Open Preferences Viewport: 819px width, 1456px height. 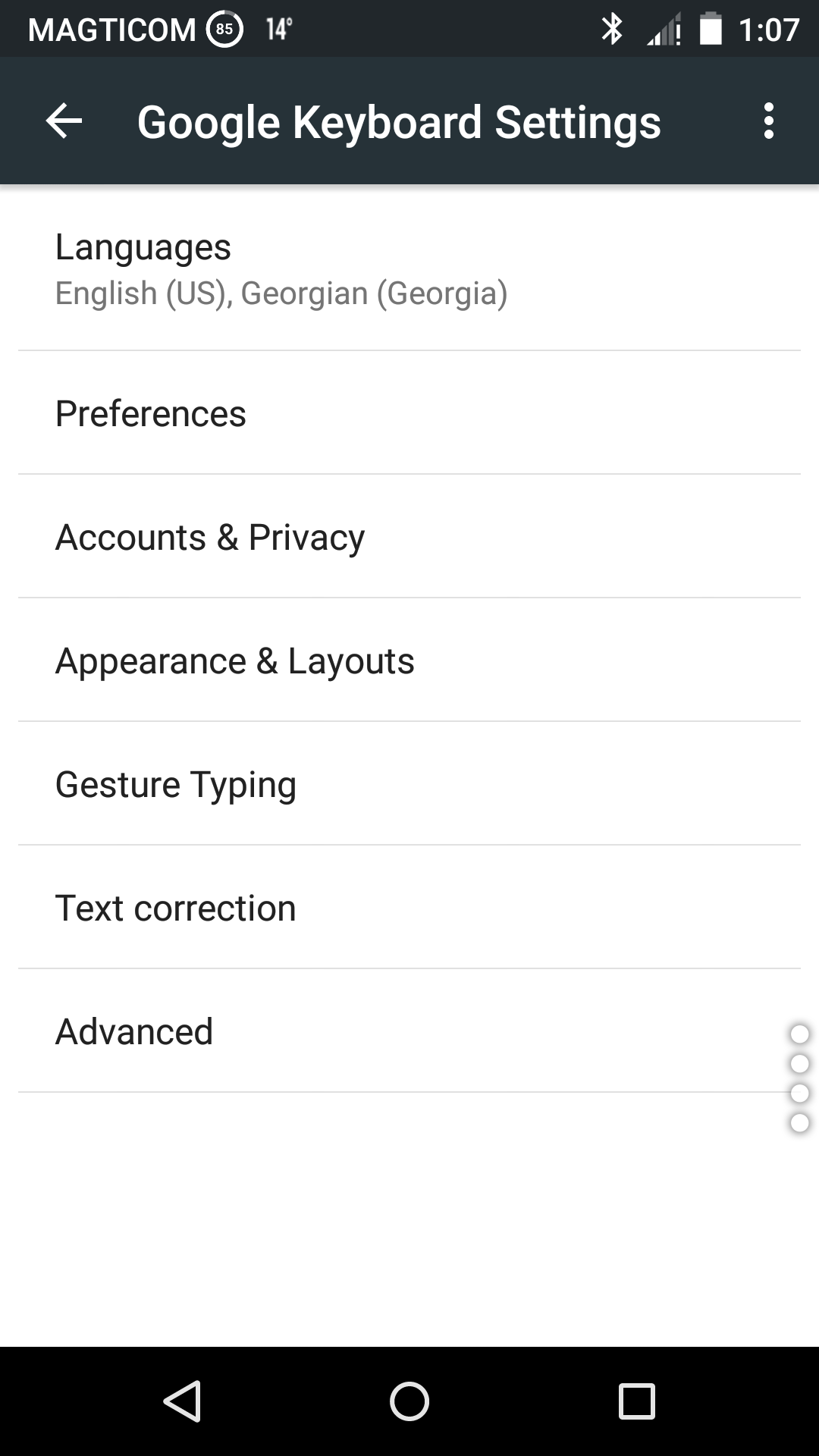409,413
